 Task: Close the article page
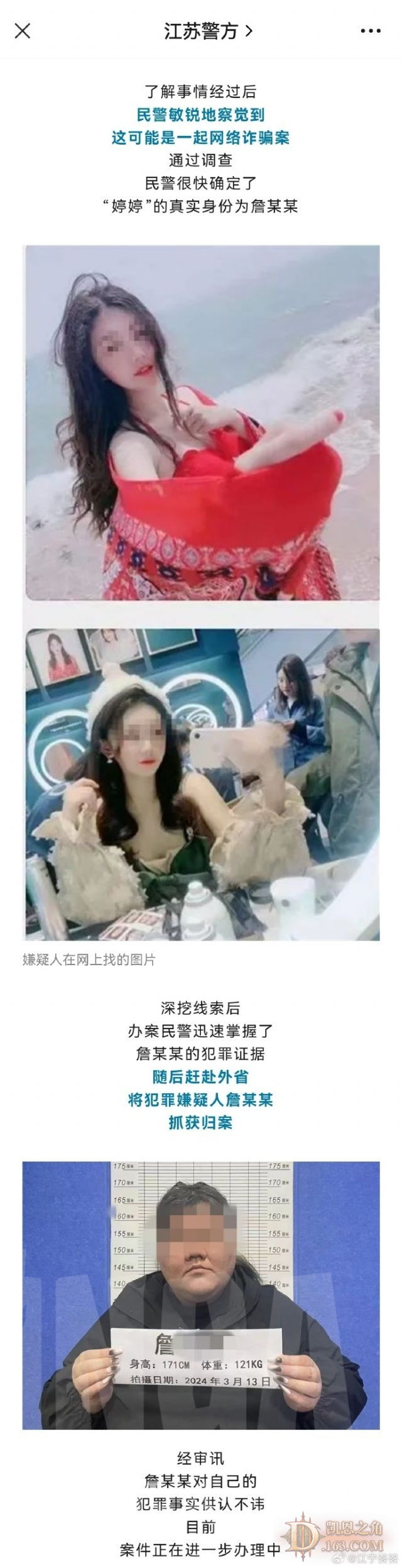(23, 31)
